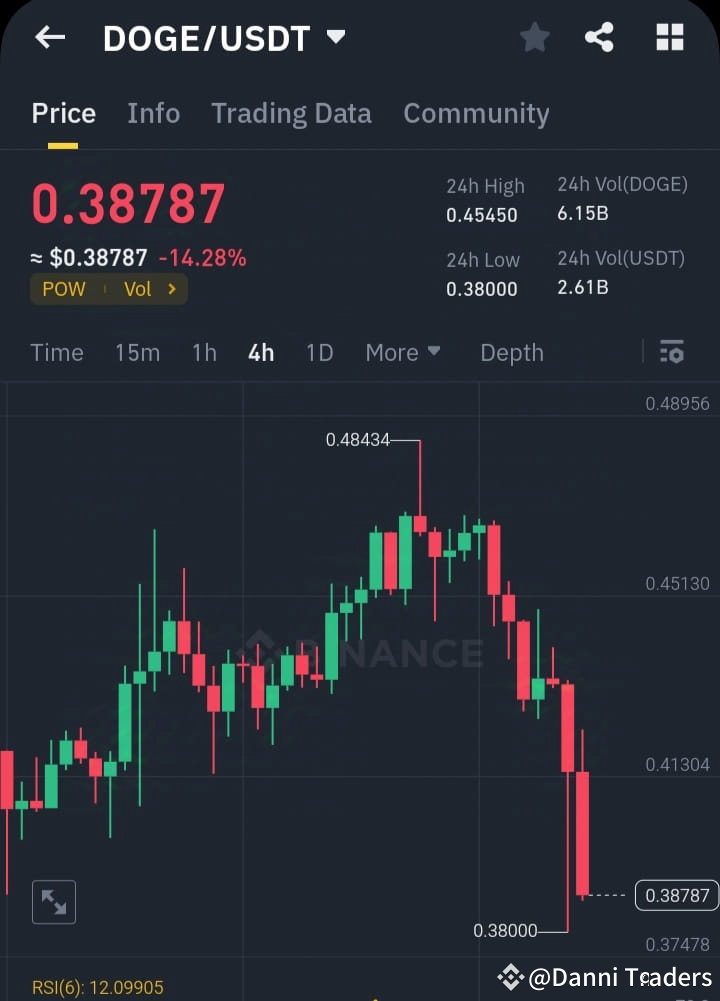Expand chart to fullscreen mode
The height and width of the screenshot is (1001, 720).
click(x=53, y=901)
